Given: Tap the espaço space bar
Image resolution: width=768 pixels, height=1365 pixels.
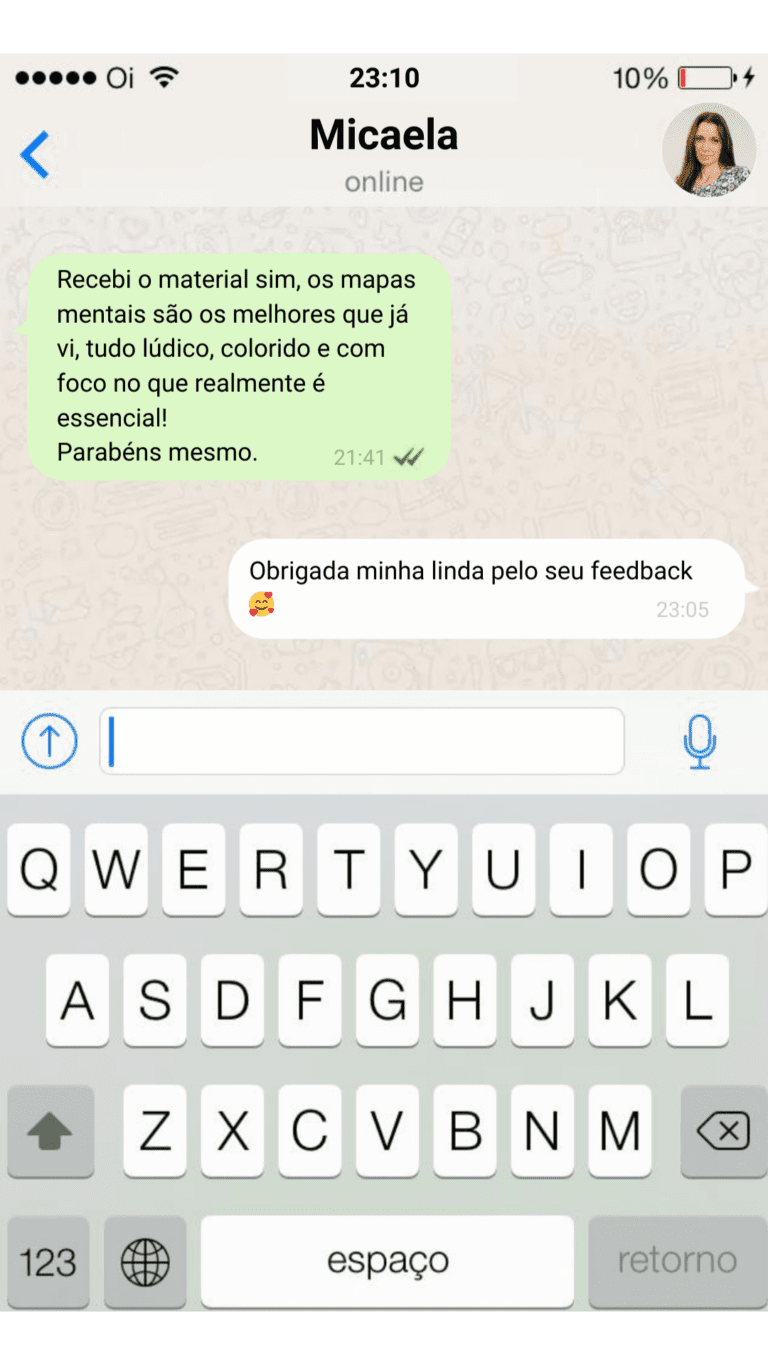Looking at the screenshot, I should (387, 1262).
